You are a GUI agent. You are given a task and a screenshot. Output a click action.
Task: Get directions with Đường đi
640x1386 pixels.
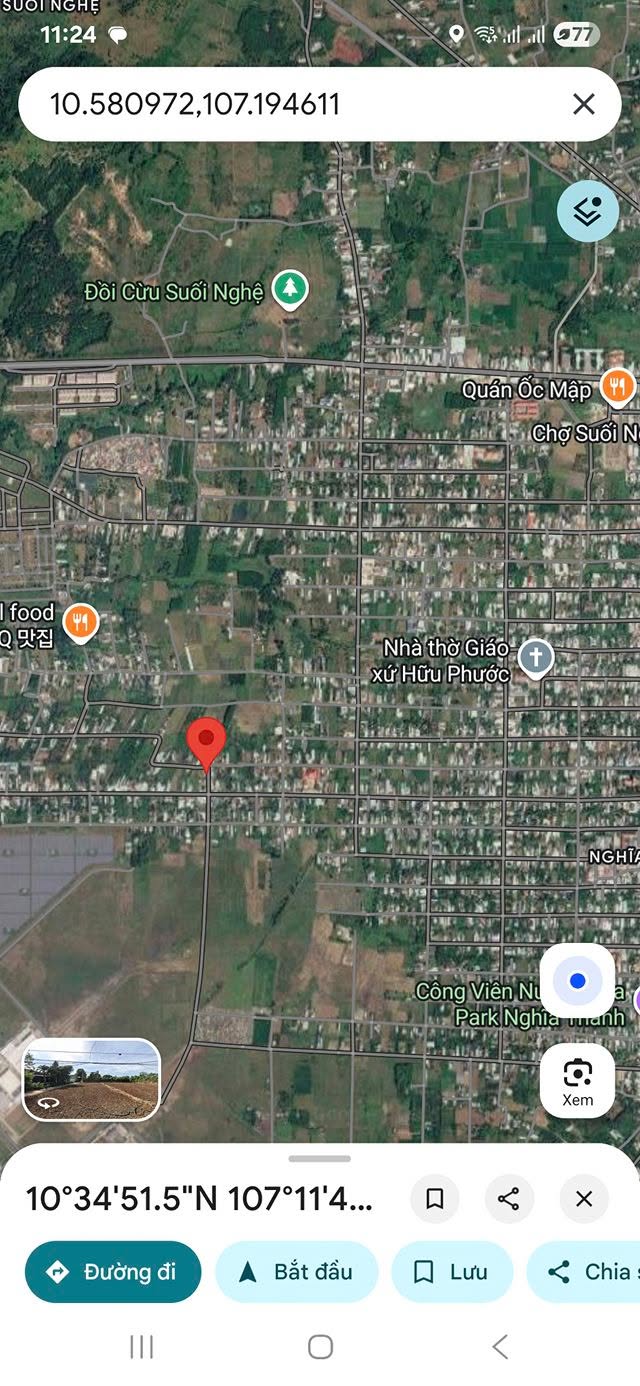click(113, 1272)
